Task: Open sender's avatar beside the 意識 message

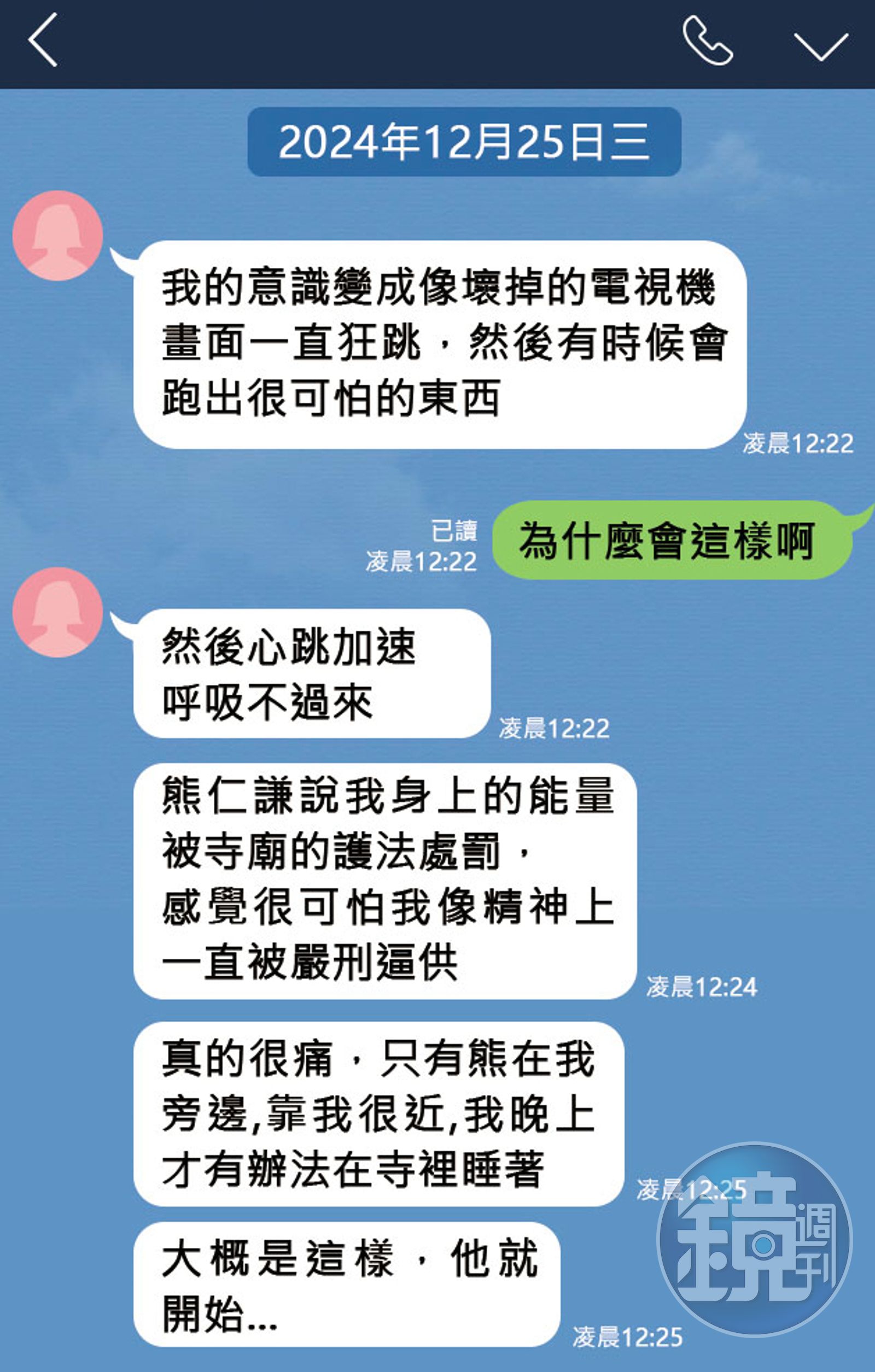Action: tap(57, 235)
